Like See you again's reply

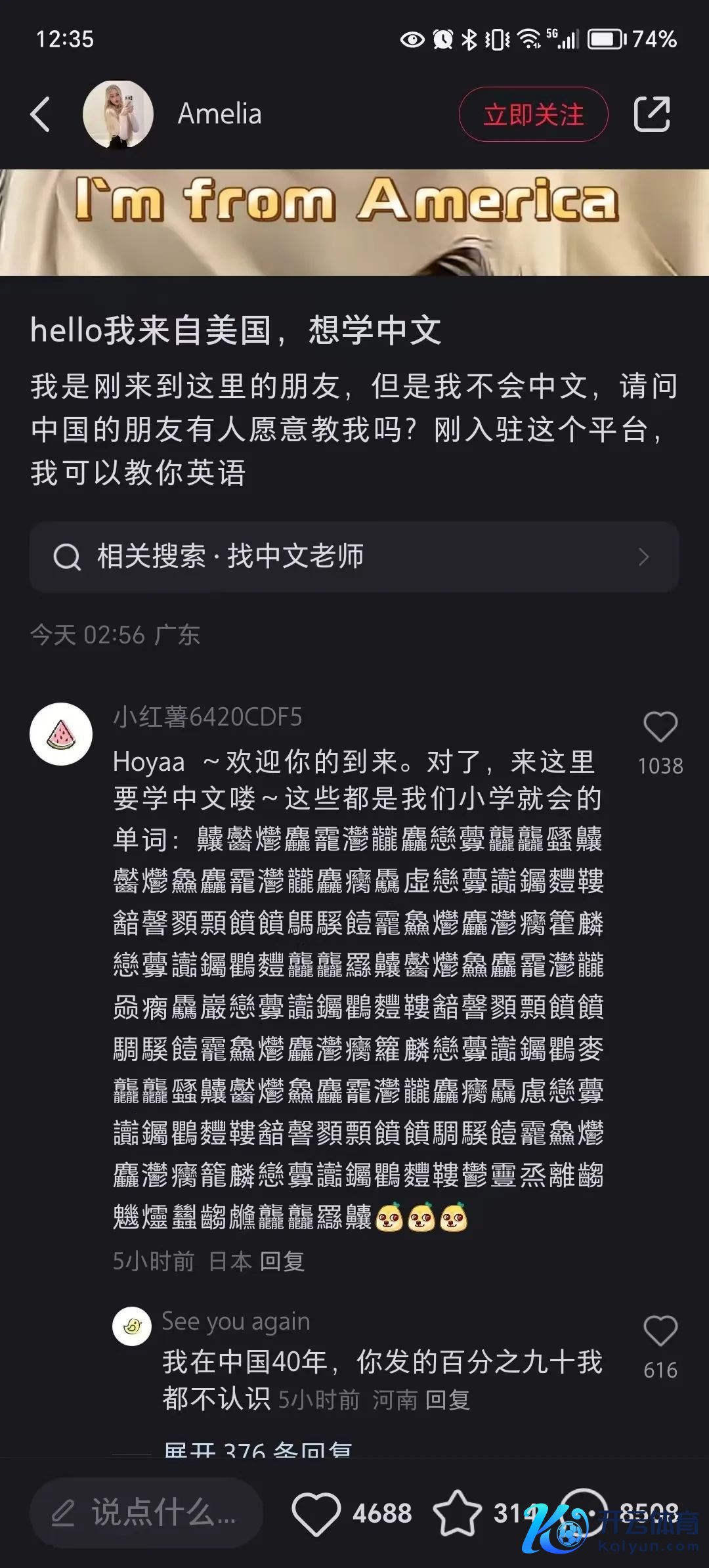(660, 1332)
